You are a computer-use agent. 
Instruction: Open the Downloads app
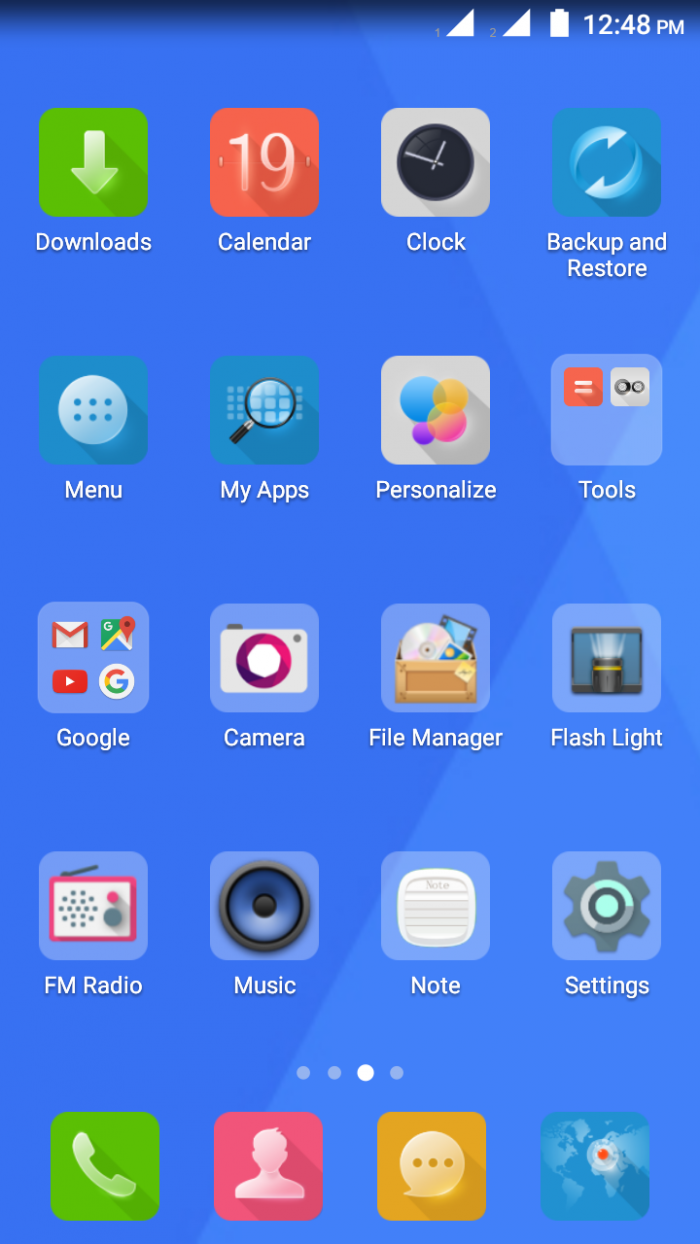click(93, 163)
